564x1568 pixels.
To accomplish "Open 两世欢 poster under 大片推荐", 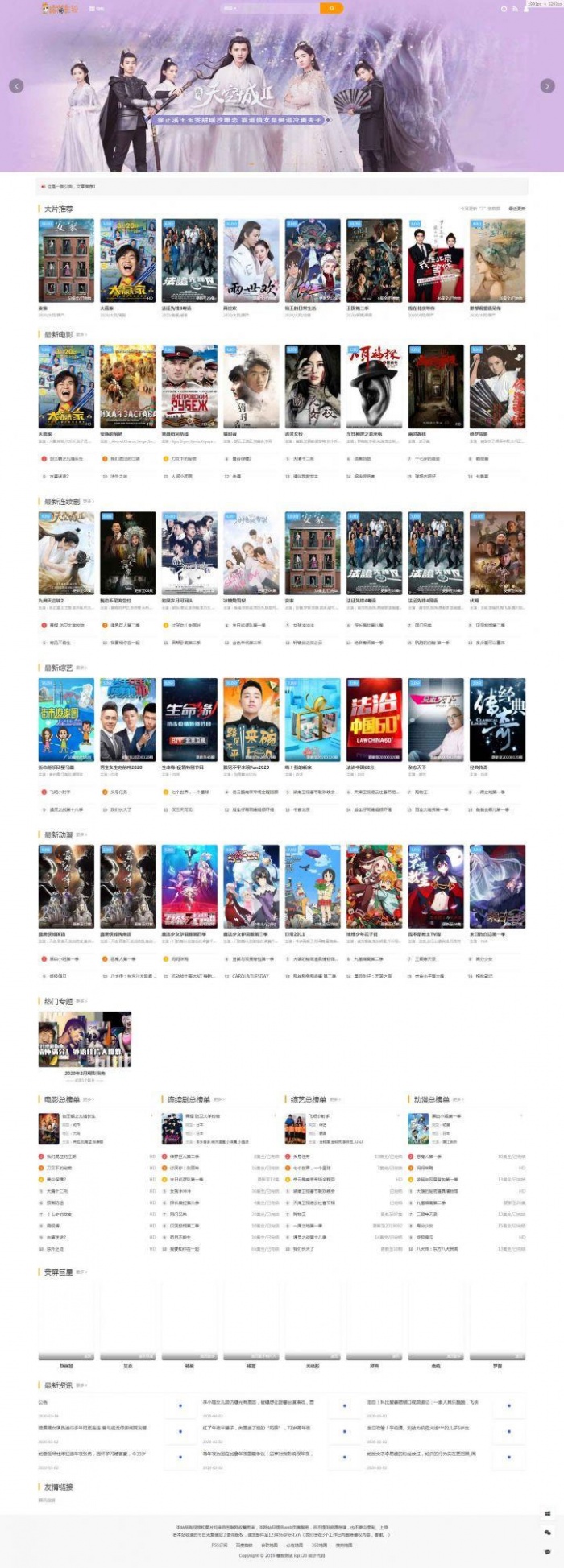I will tap(251, 260).
